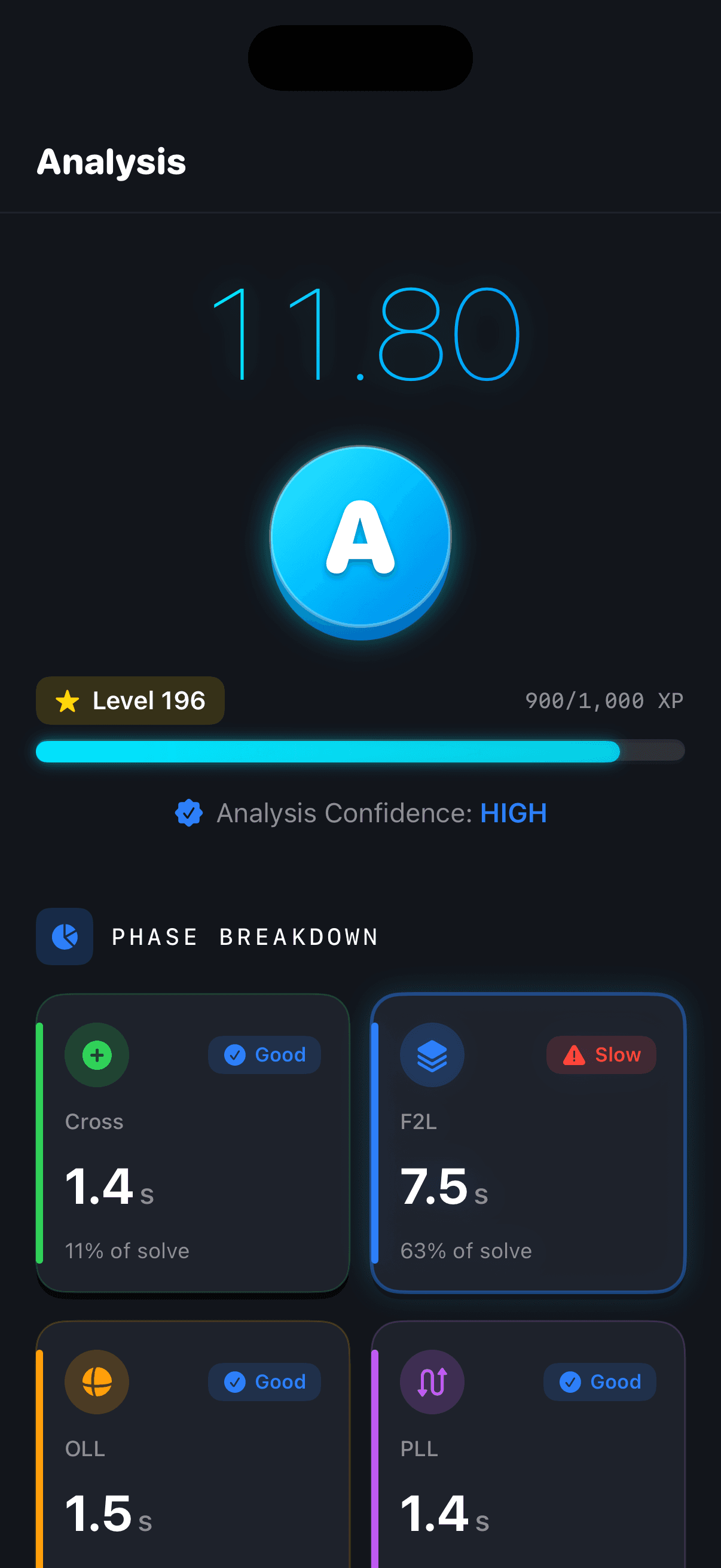
Task: Click the XP progress bar
Action: click(360, 751)
